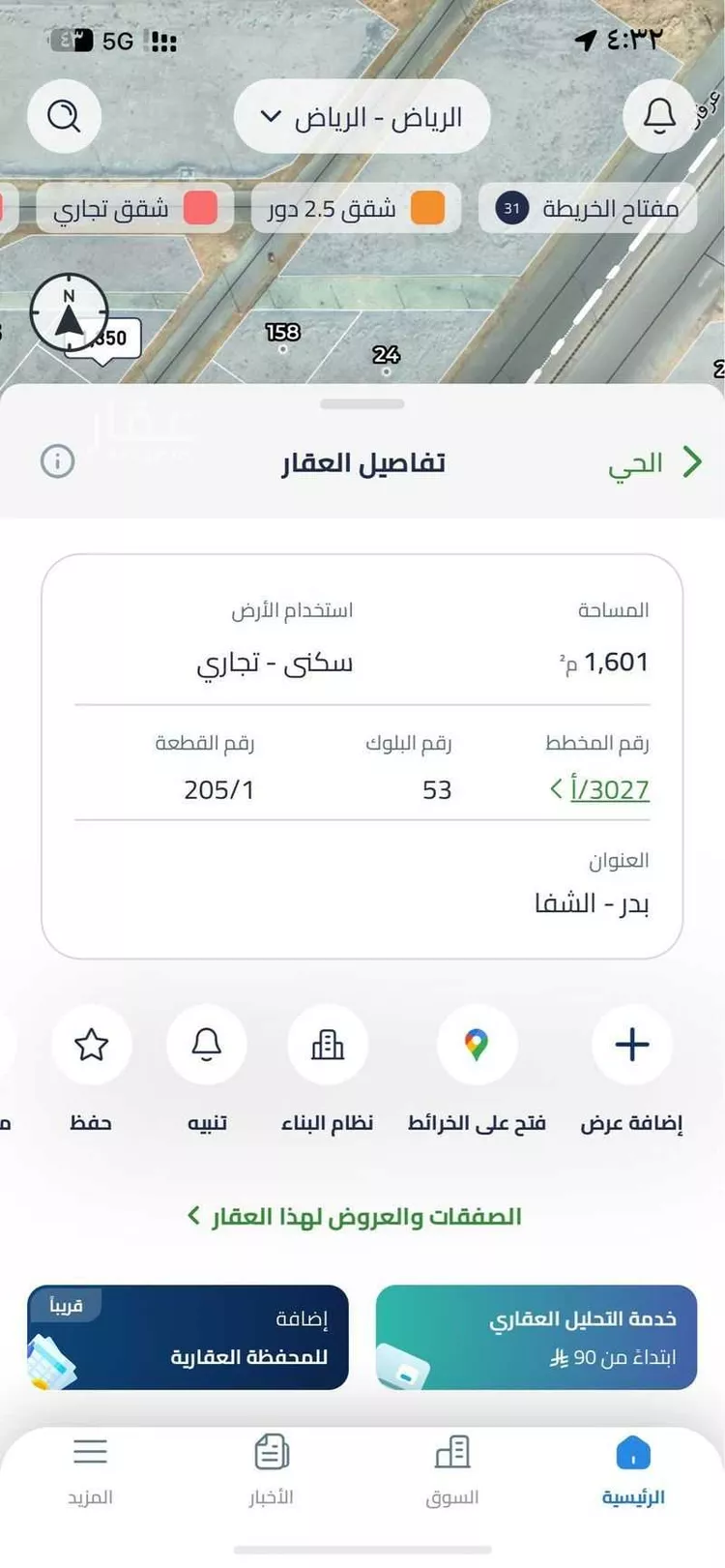725x1568 pixels.
Task: Open فتح على الخرائط with Google Maps icon
Action: pos(478,1045)
